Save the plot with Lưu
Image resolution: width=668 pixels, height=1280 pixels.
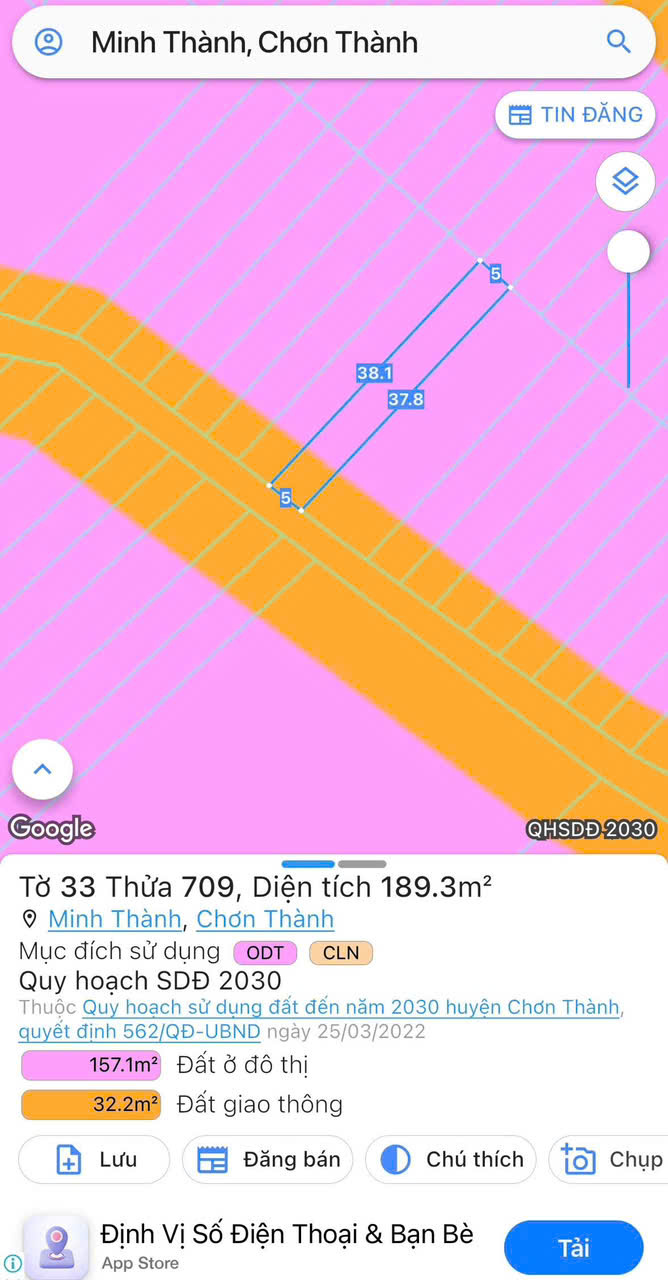94,1160
